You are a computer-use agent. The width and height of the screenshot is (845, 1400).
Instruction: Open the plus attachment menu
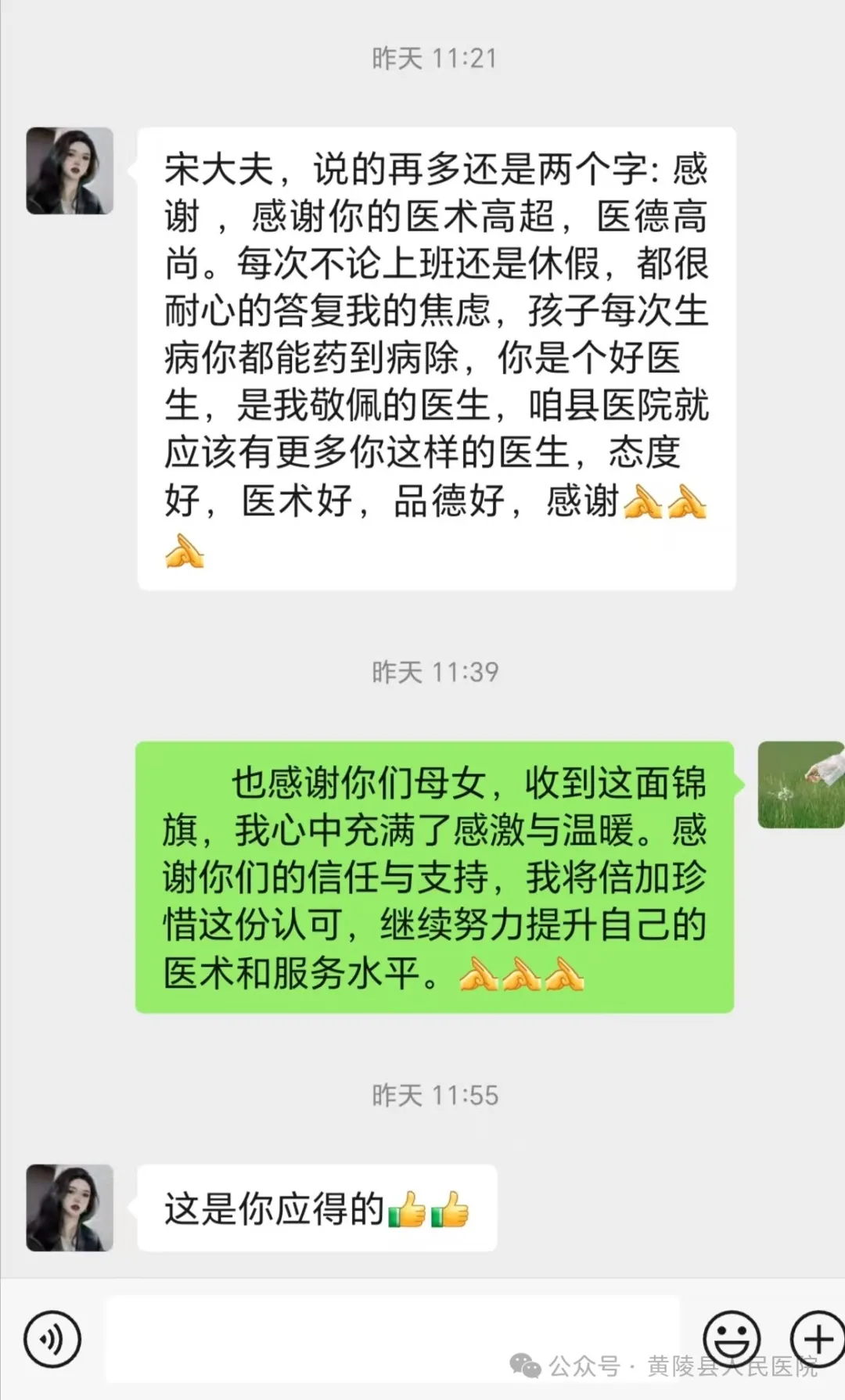click(818, 1339)
